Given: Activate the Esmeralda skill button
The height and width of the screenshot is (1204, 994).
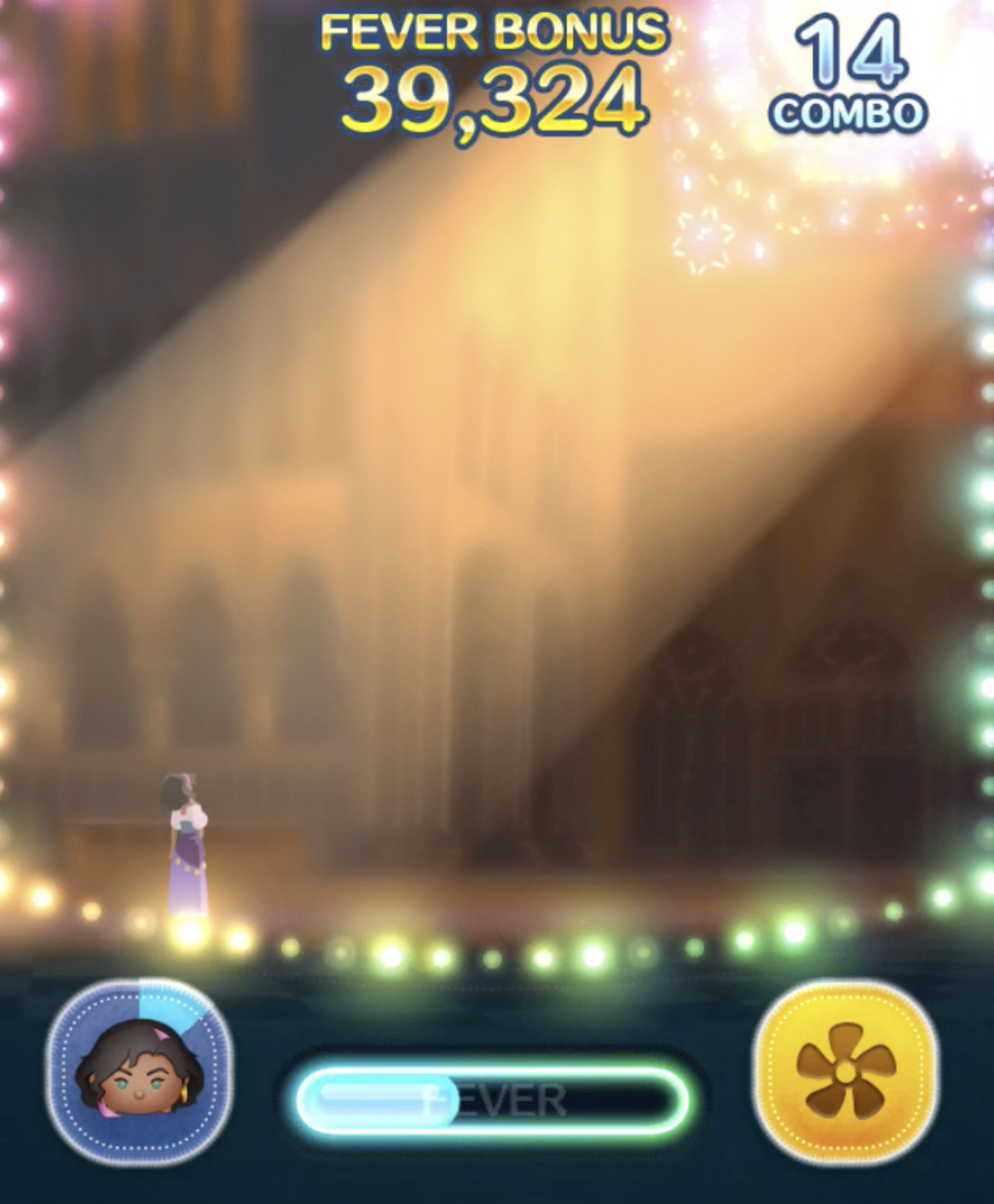Looking at the screenshot, I should [140, 1073].
